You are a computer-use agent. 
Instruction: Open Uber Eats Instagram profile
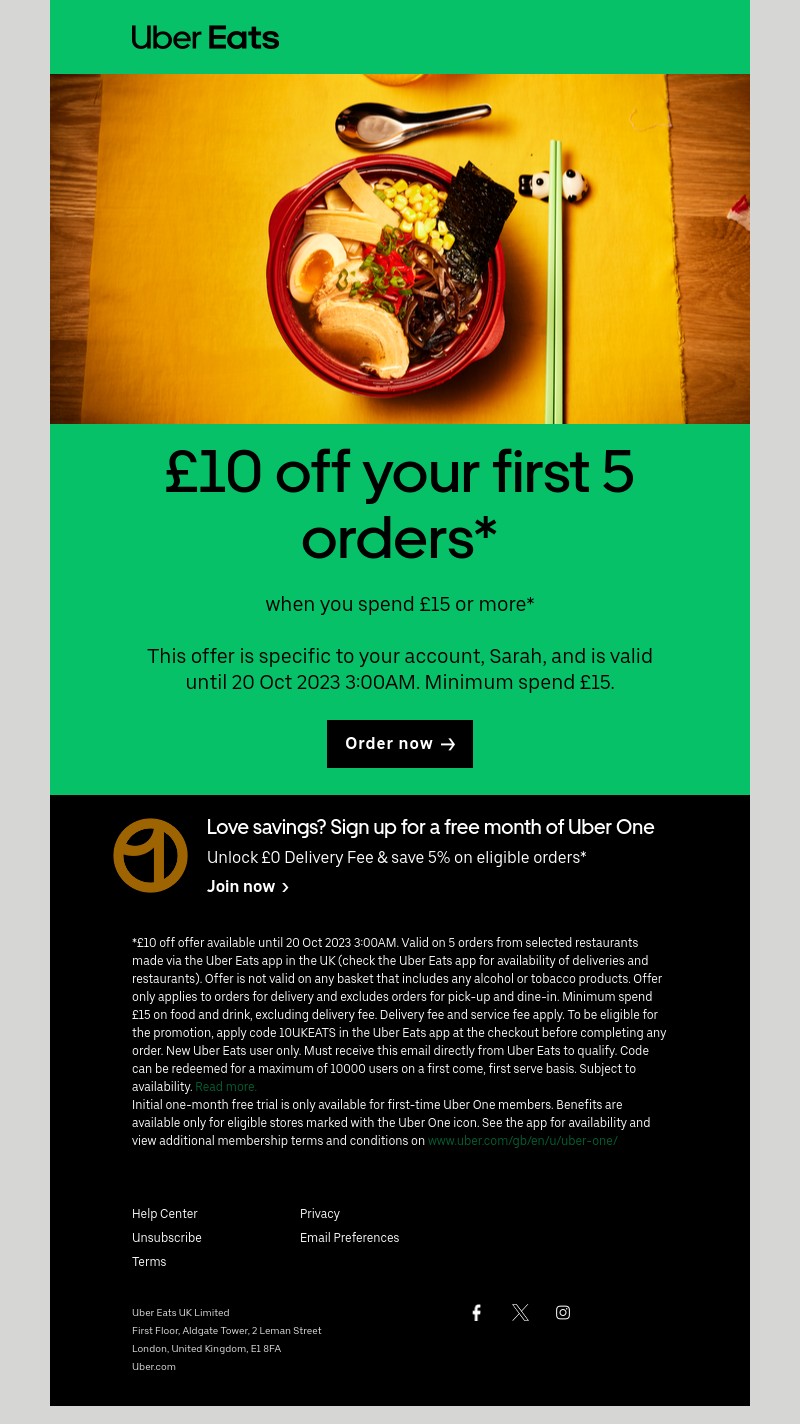[563, 1313]
